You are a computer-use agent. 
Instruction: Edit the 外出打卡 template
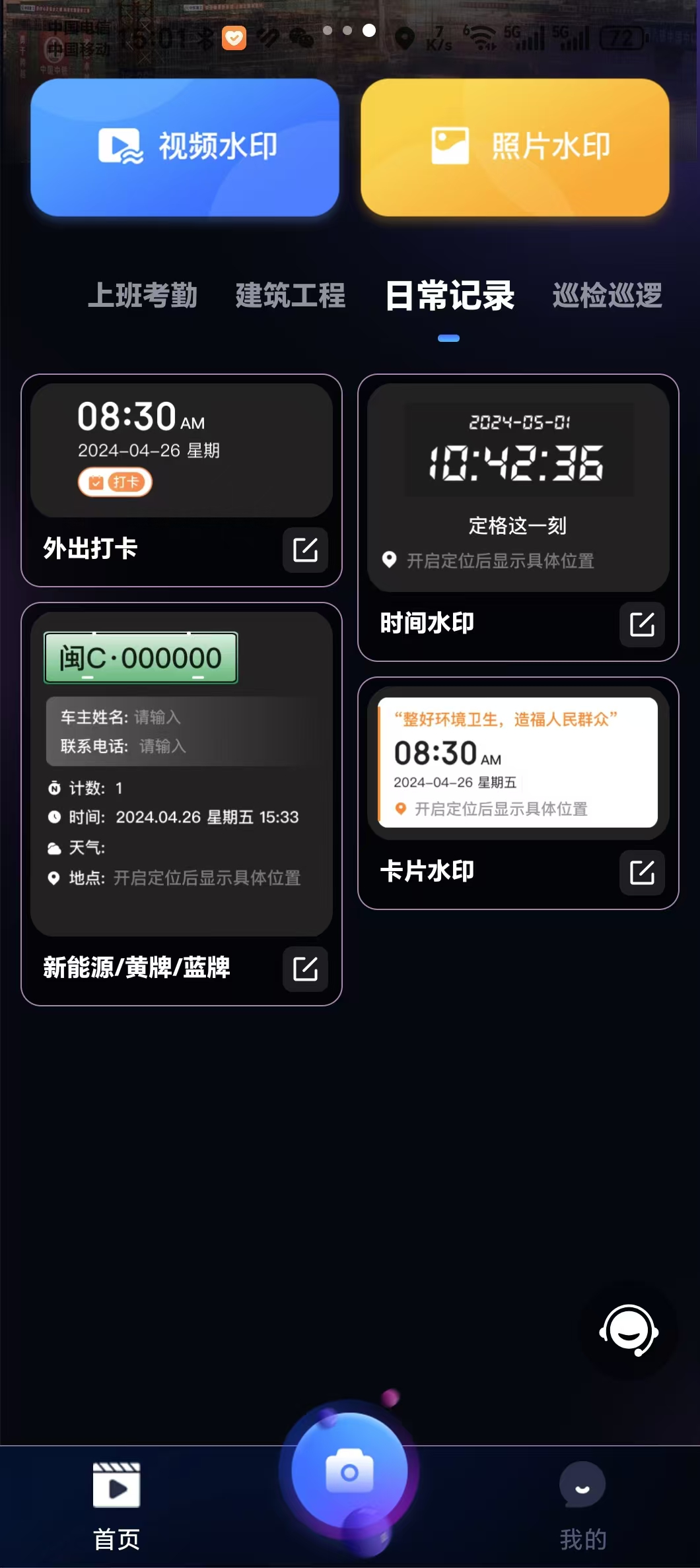[305, 550]
